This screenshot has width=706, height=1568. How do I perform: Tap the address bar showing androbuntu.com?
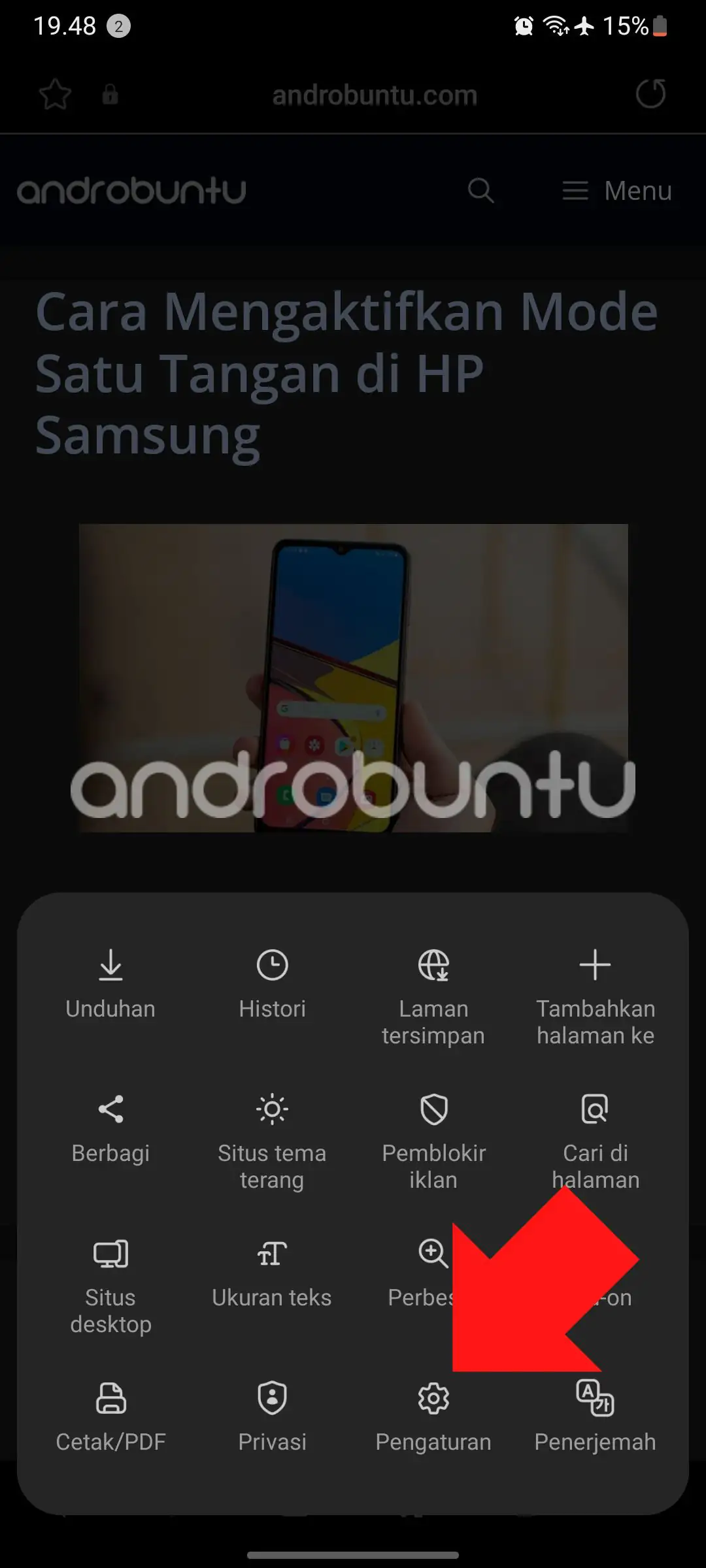pos(375,93)
